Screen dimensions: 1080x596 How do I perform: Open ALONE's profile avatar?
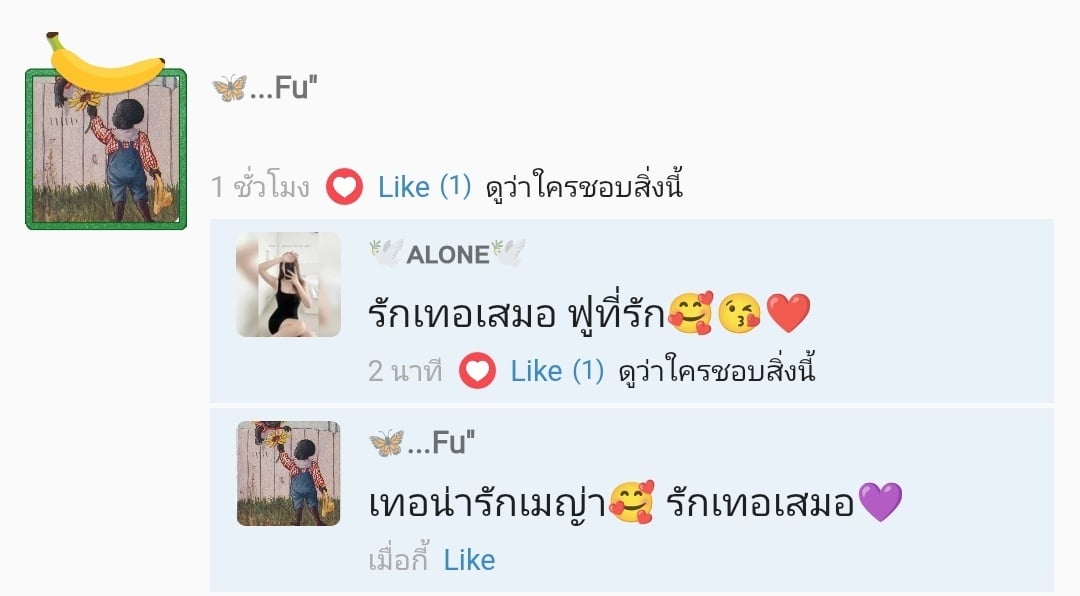point(288,284)
